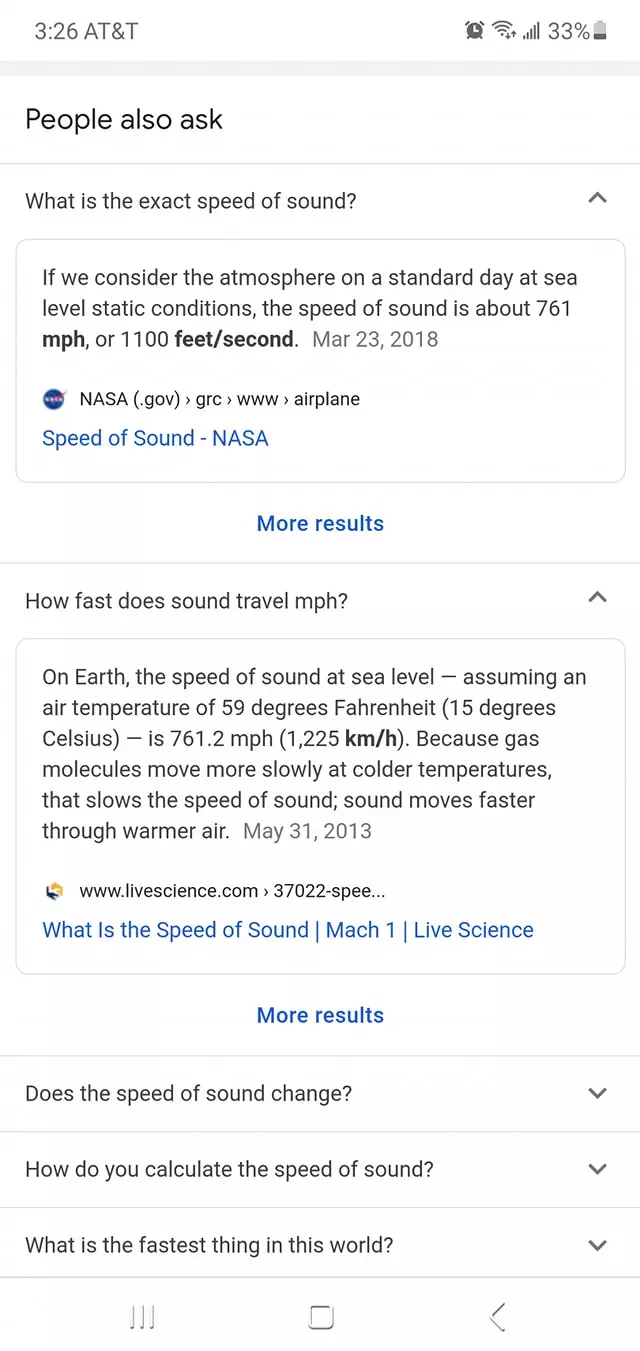This screenshot has height=1351, width=640.
Task: Open the Live Science "What Is the Speed of Sound" link
Action: pyautogui.click(x=287, y=930)
